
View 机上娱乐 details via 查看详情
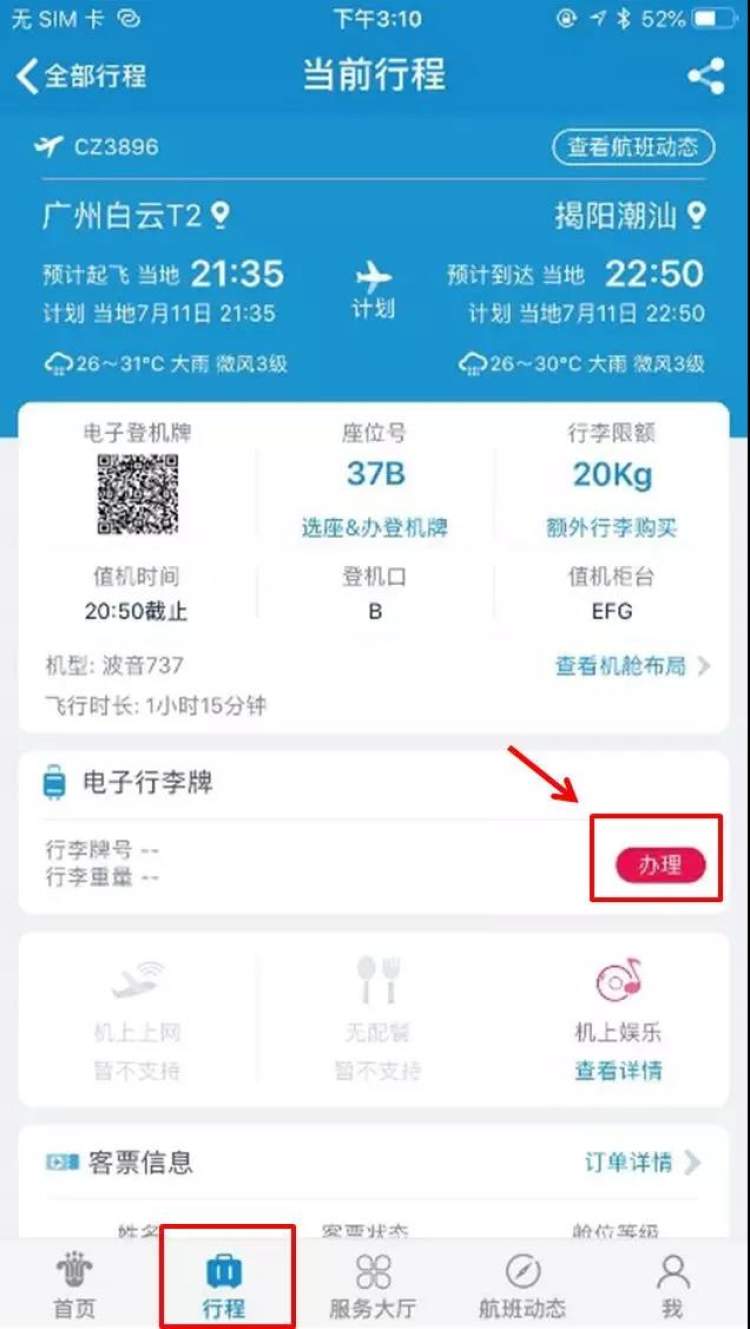[x=617, y=1070]
